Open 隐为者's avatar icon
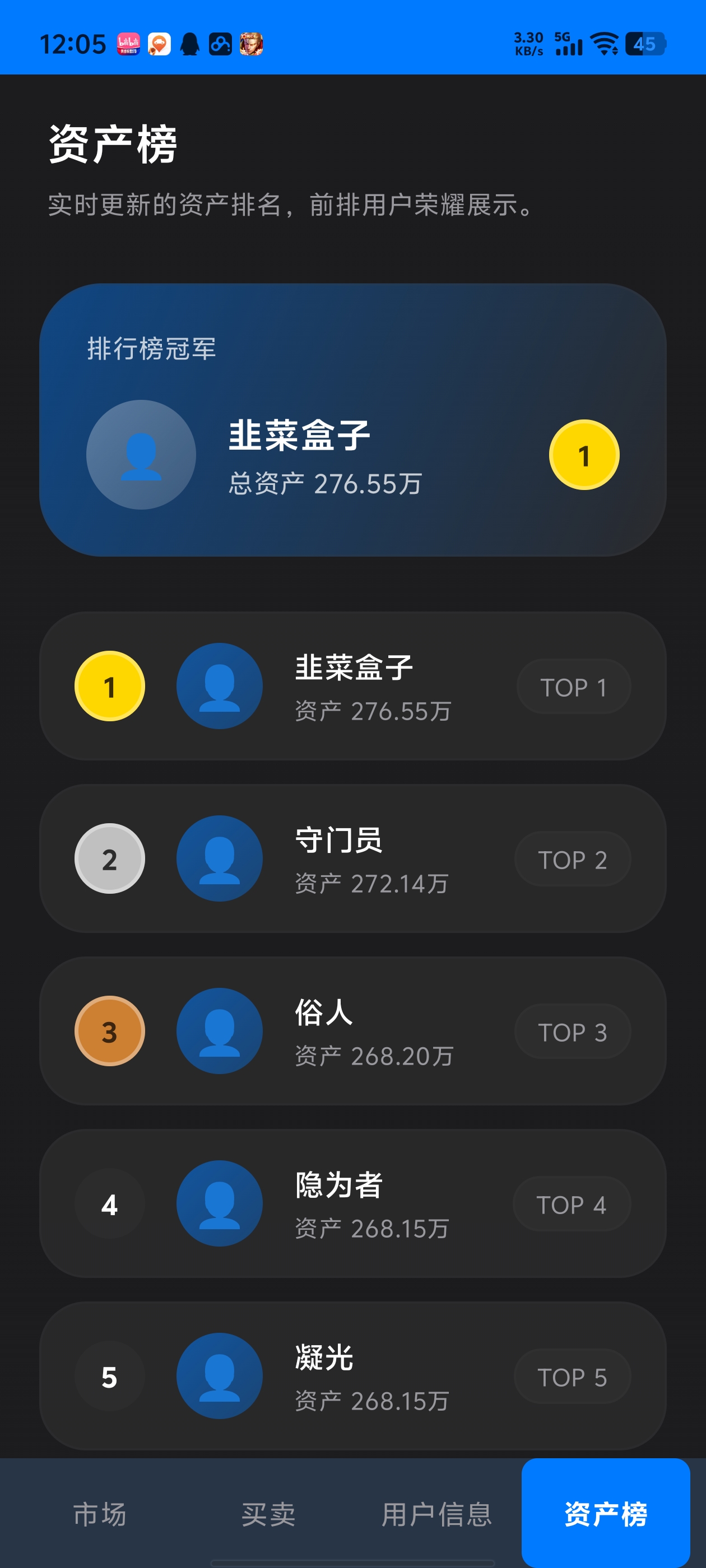 click(x=219, y=1203)
